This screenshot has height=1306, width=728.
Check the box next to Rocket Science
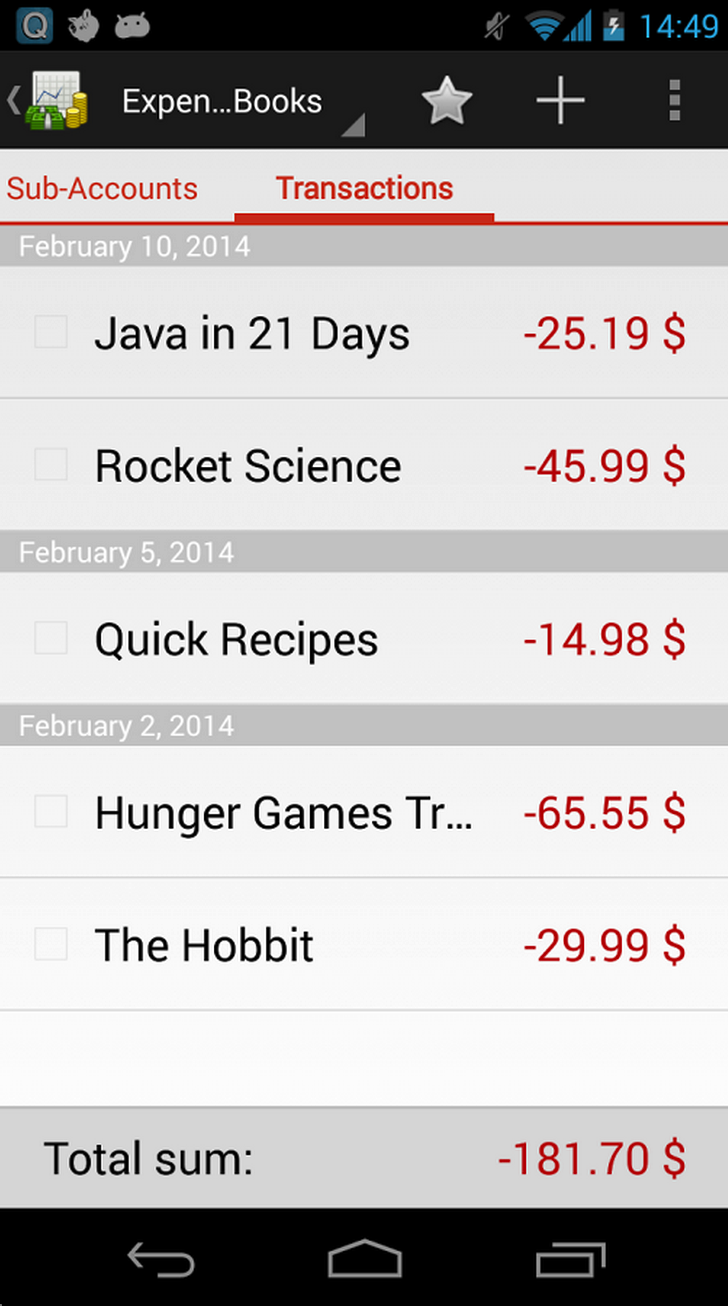[51, 465]
